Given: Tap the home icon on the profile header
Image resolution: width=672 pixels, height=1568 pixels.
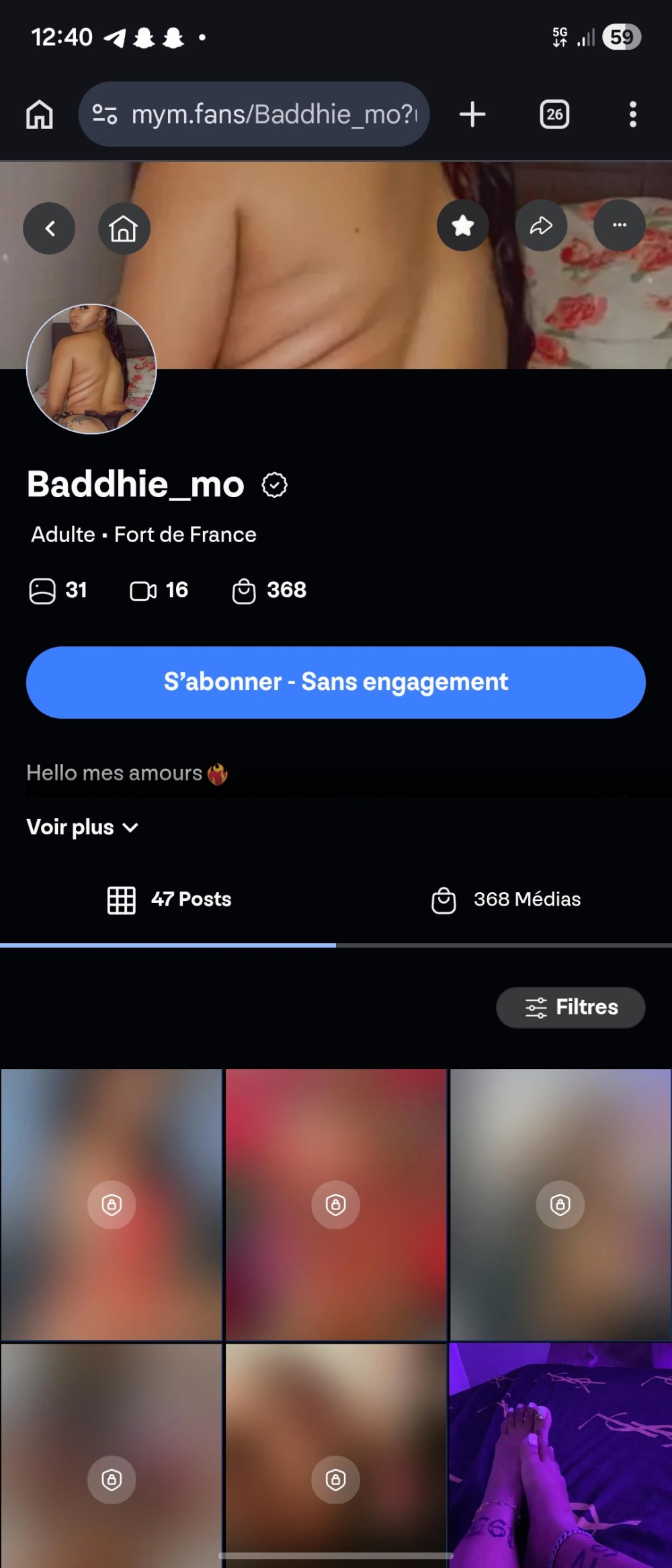Looking at the screenshot, I should tap(124, 228).
